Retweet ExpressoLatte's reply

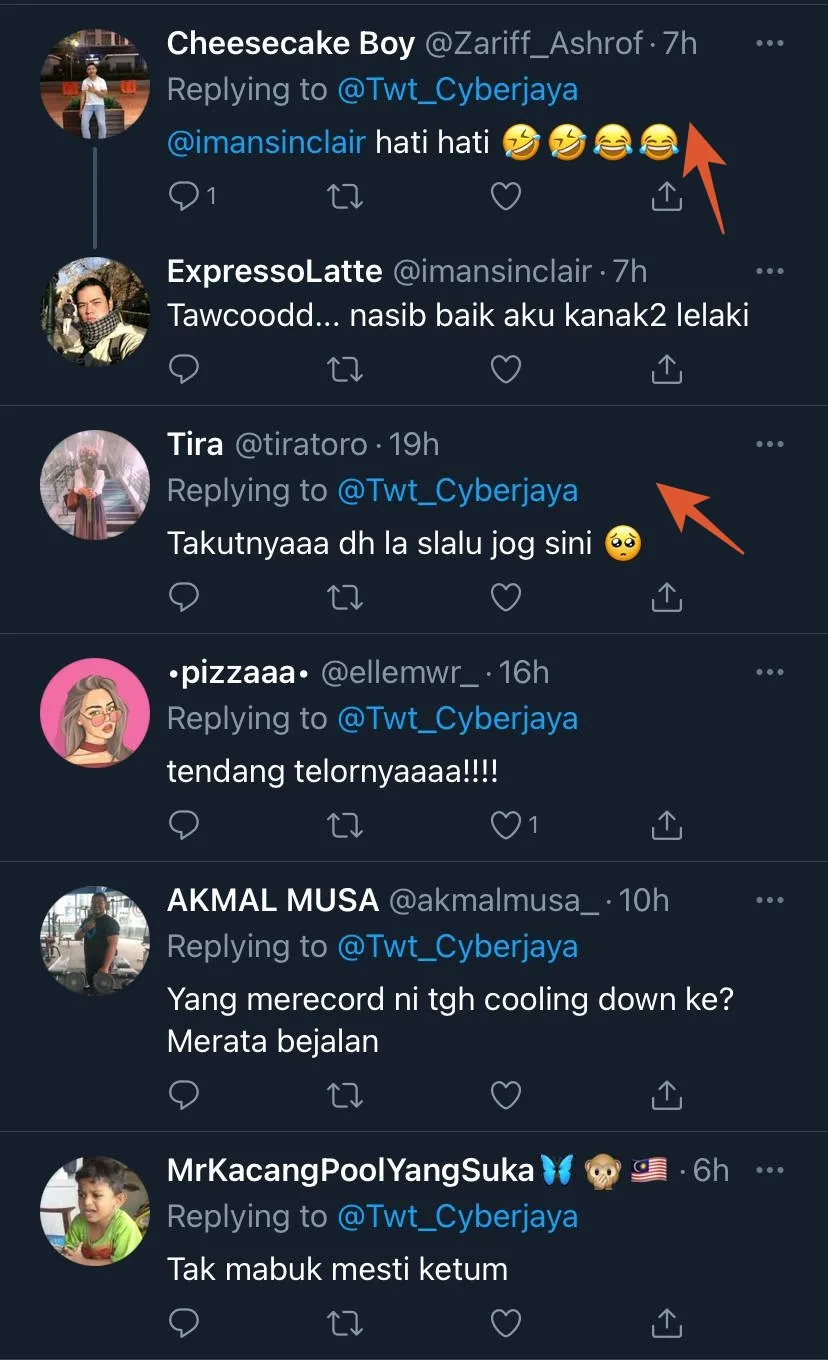346,370
